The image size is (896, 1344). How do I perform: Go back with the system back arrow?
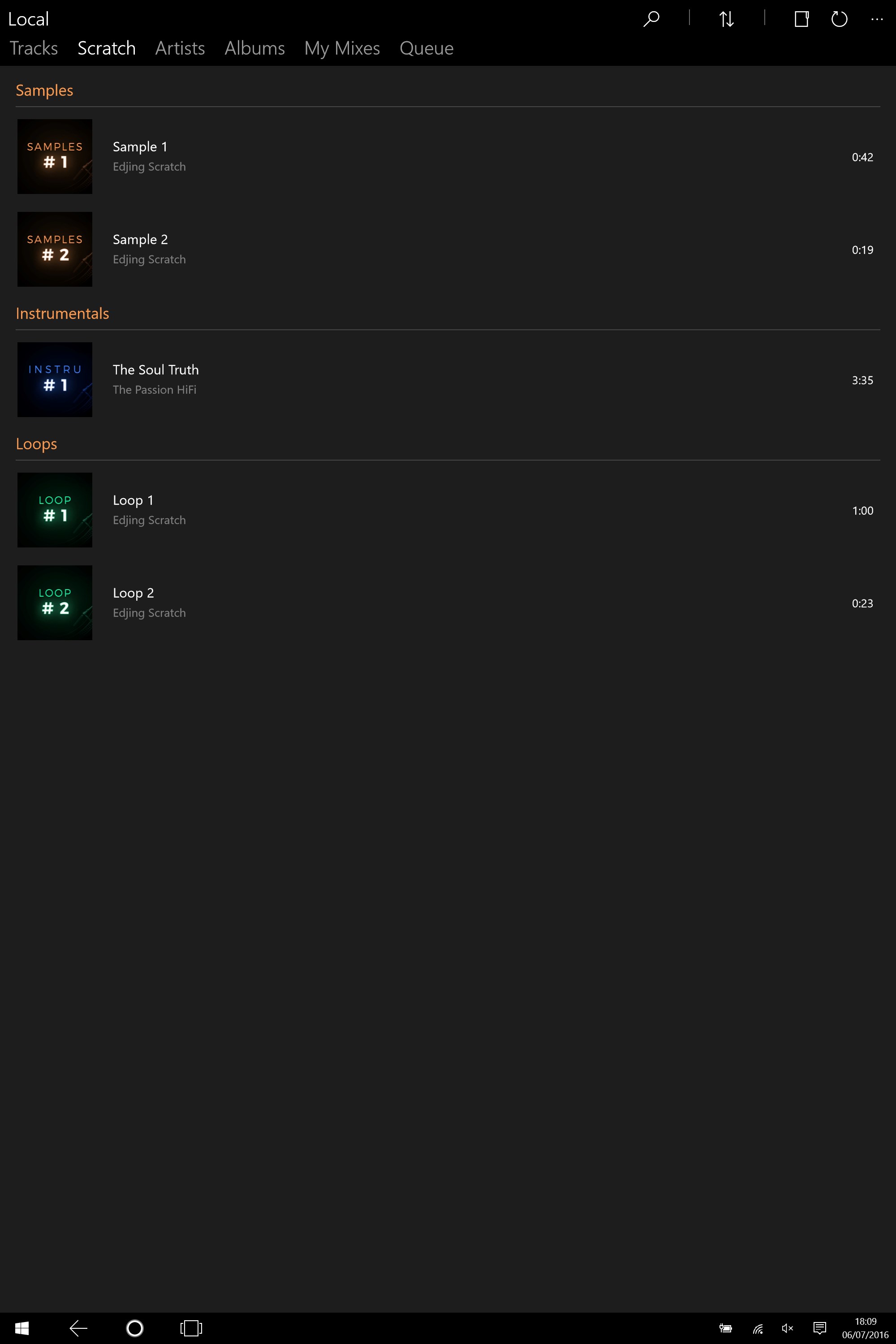(78, 1327)
